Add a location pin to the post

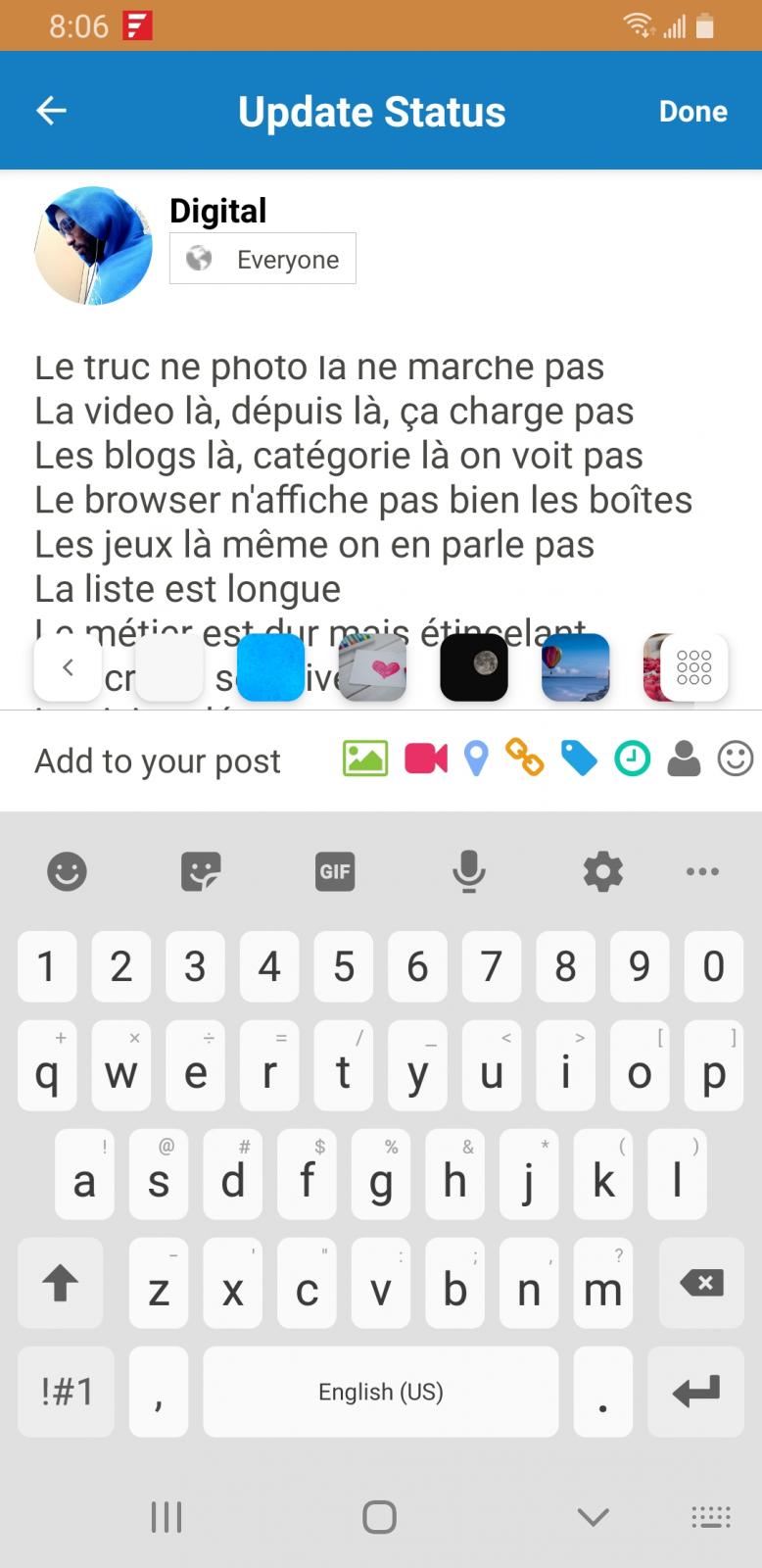(476, 759)
